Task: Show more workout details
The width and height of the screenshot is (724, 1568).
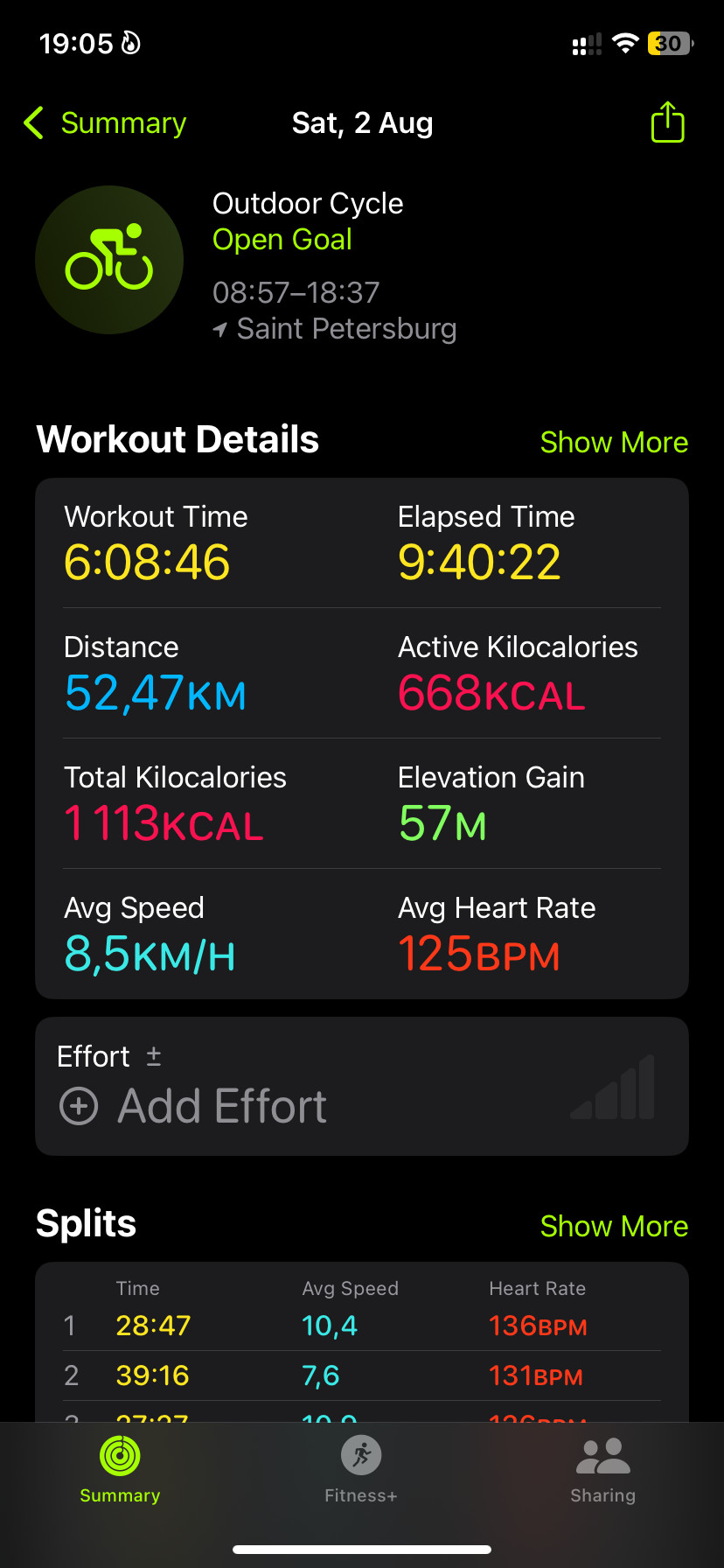Action: pos(614,442)
